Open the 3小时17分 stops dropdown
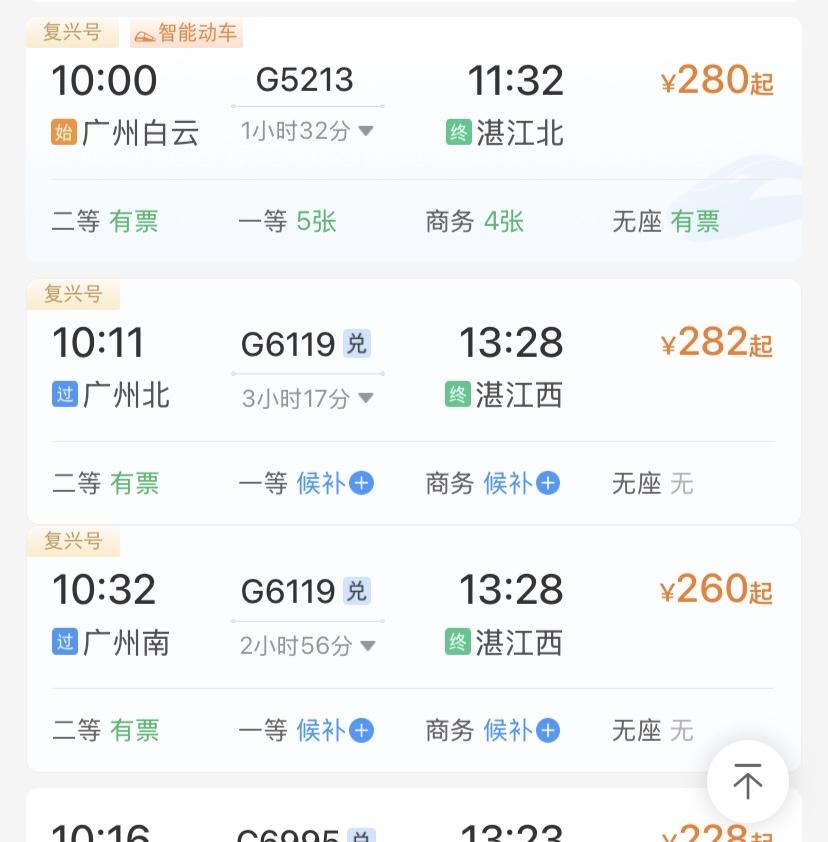 pyautogui.click(x=307, y=397)
